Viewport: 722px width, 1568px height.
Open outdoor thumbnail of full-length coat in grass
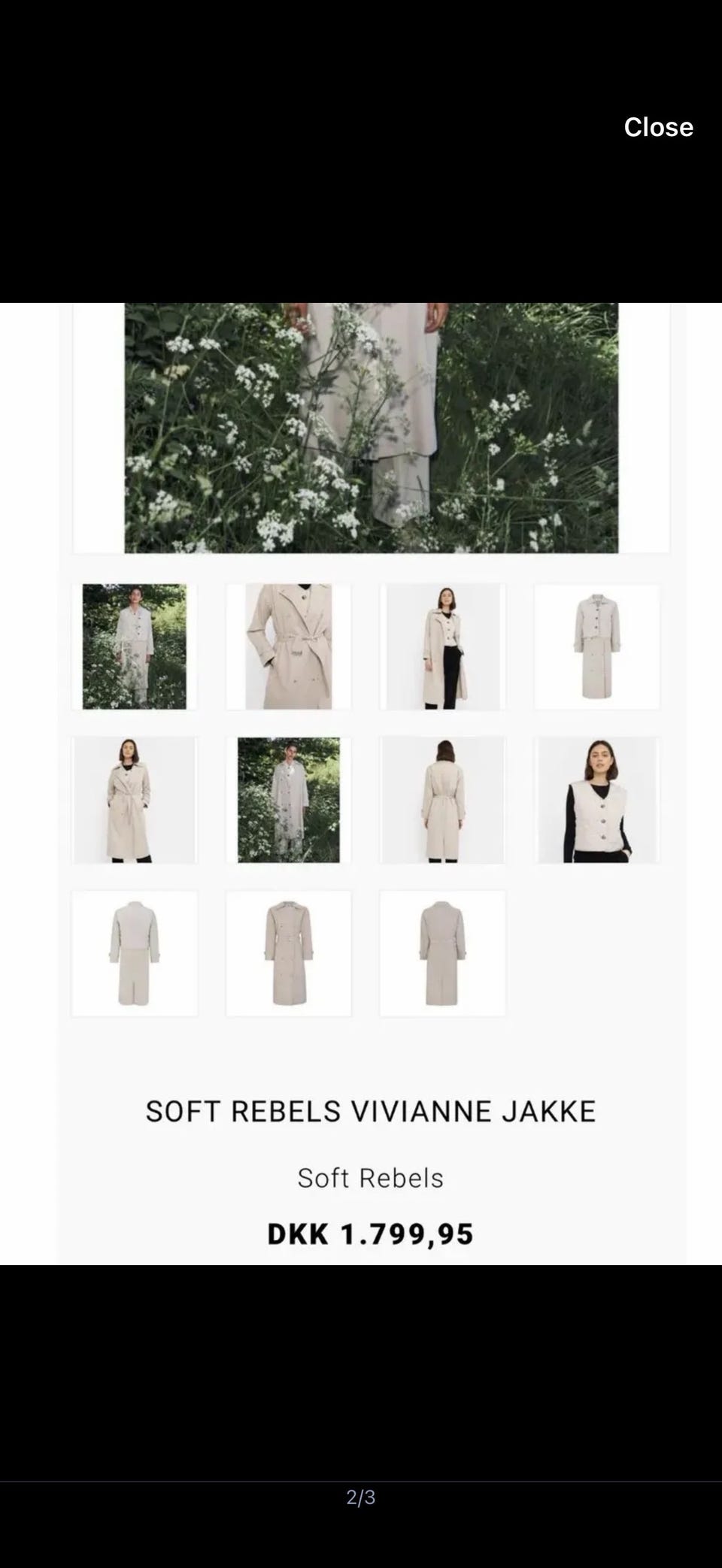[288, 800]
